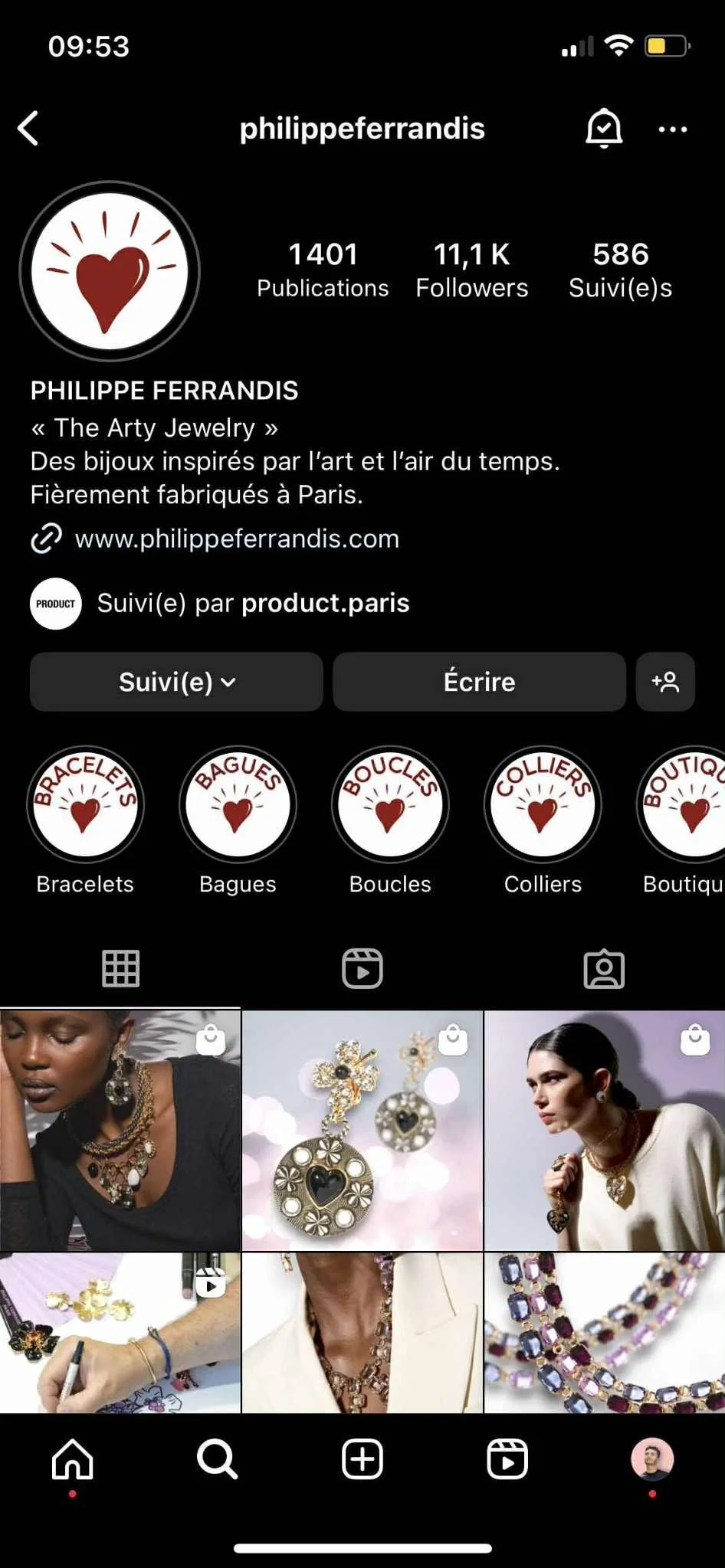Expand the Suivi(e) following dropdown

[176, 682]
